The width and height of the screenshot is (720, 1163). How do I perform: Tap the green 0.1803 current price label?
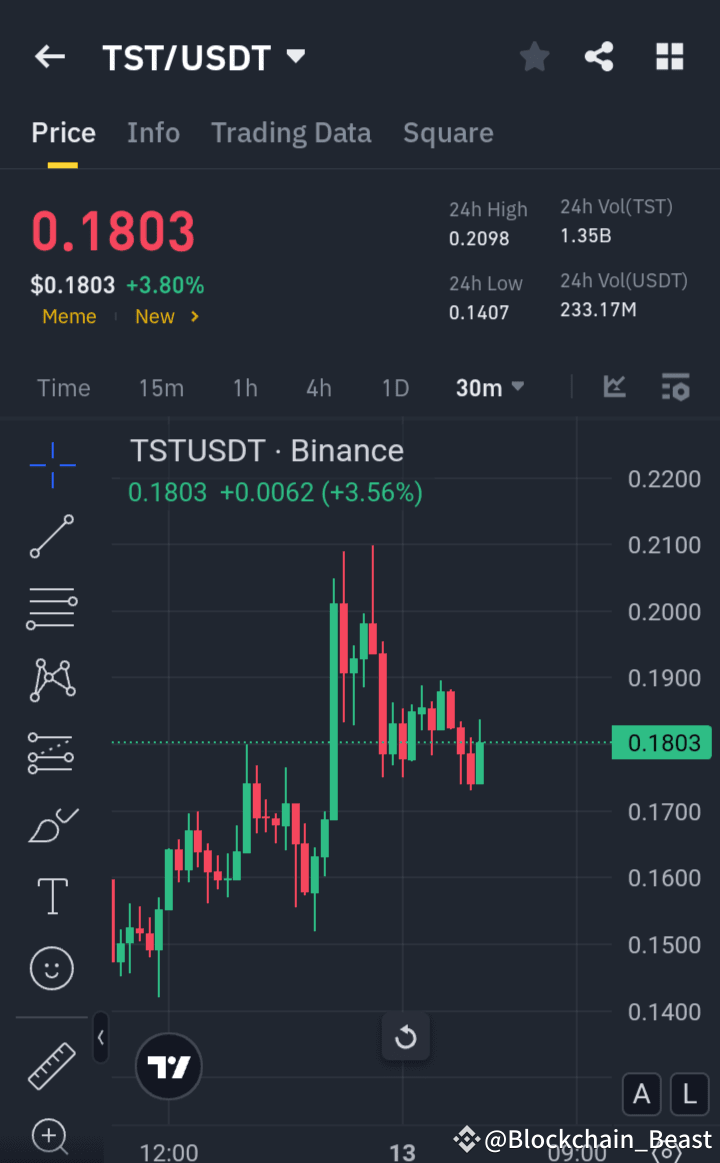tap(661, 742)
